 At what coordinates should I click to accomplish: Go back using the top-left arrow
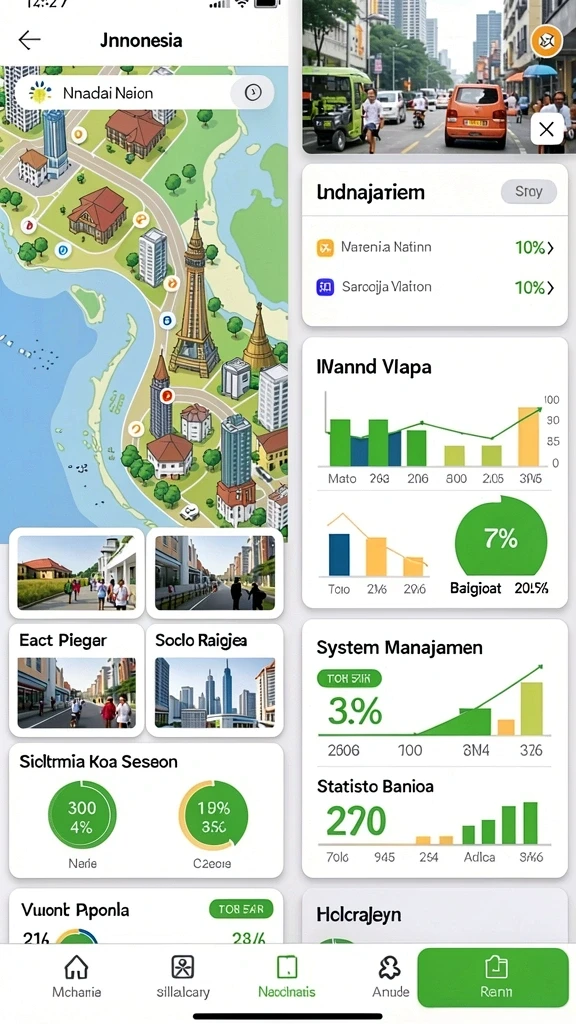click(x=29, y=40)
